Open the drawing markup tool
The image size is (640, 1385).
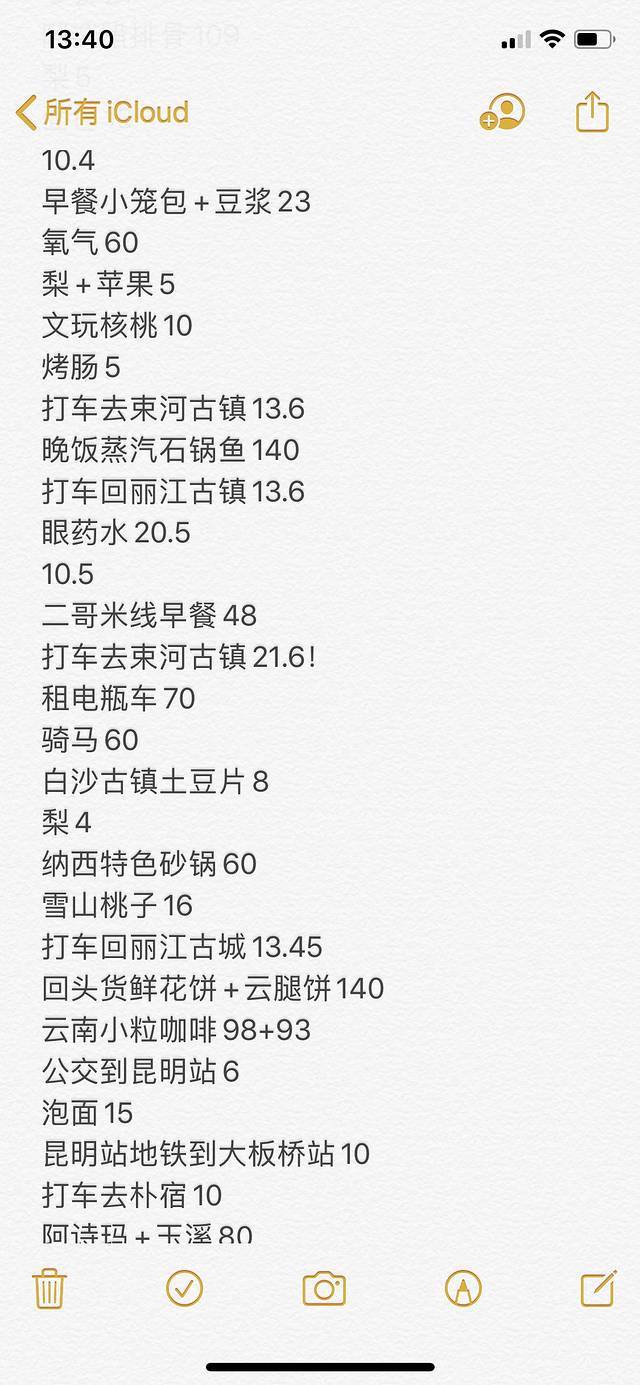click(462, 1288)
